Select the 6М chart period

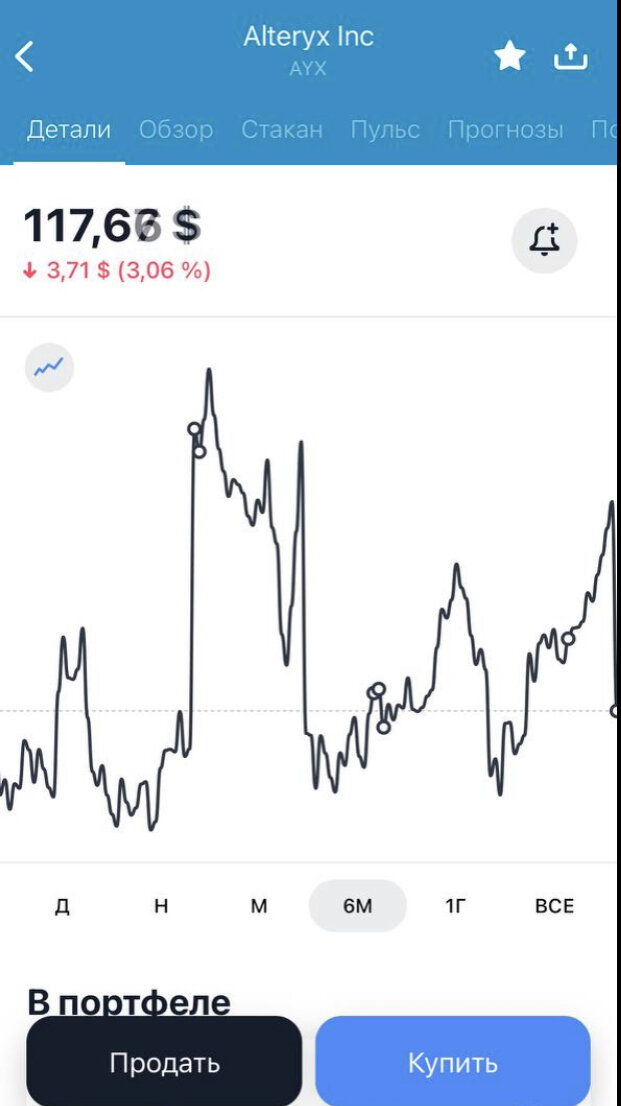(357, 906)
